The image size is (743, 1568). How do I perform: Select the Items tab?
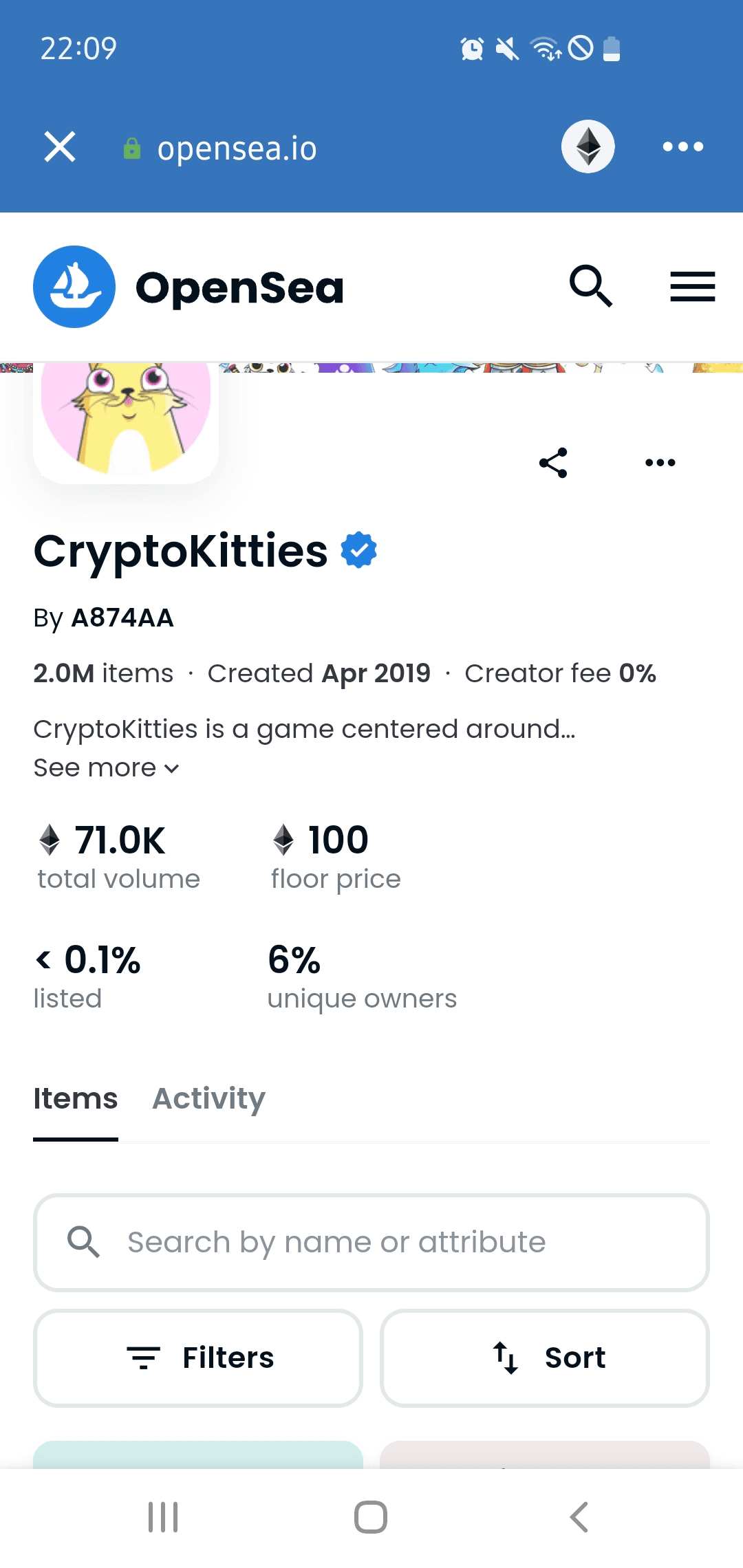point(76,1099)
